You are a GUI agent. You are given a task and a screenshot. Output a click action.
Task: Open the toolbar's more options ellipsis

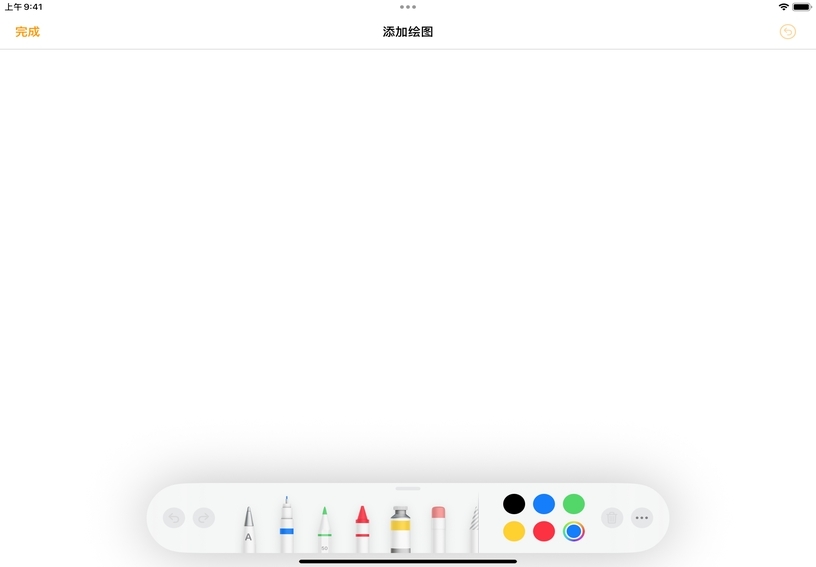[642, 518]
